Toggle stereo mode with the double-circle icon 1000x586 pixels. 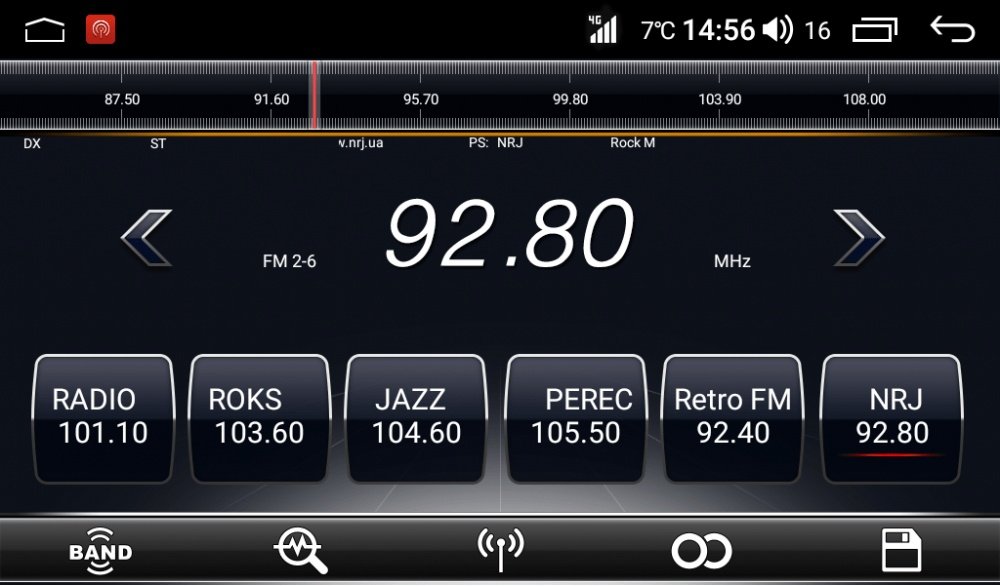point(701,551)
